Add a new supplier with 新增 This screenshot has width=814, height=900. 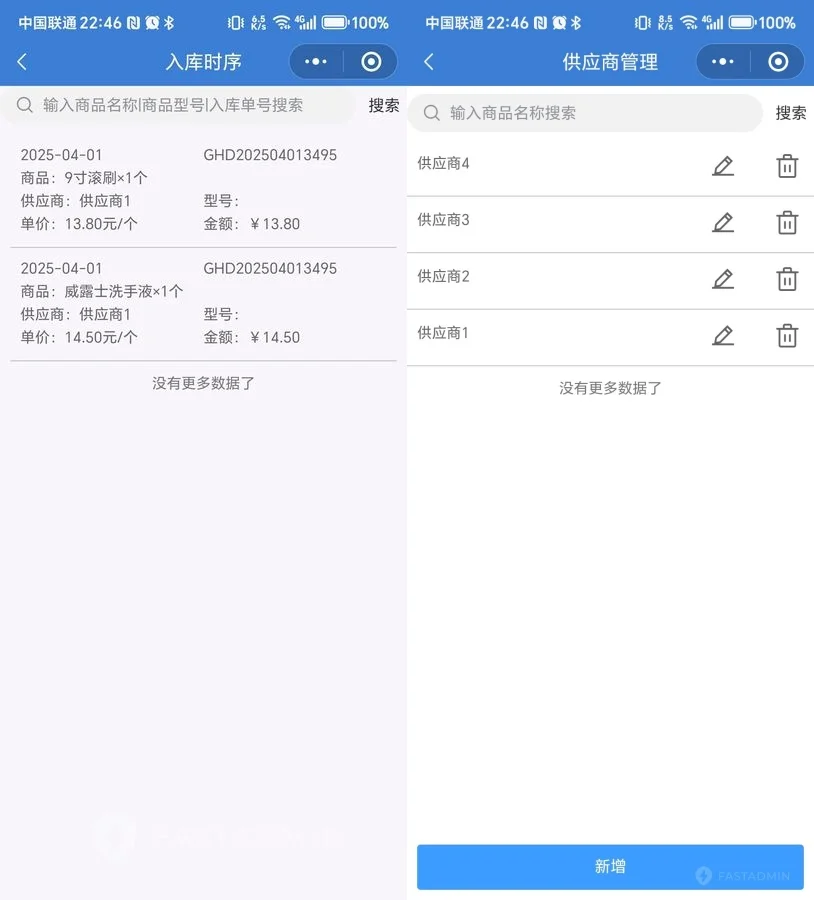point(610,866)
